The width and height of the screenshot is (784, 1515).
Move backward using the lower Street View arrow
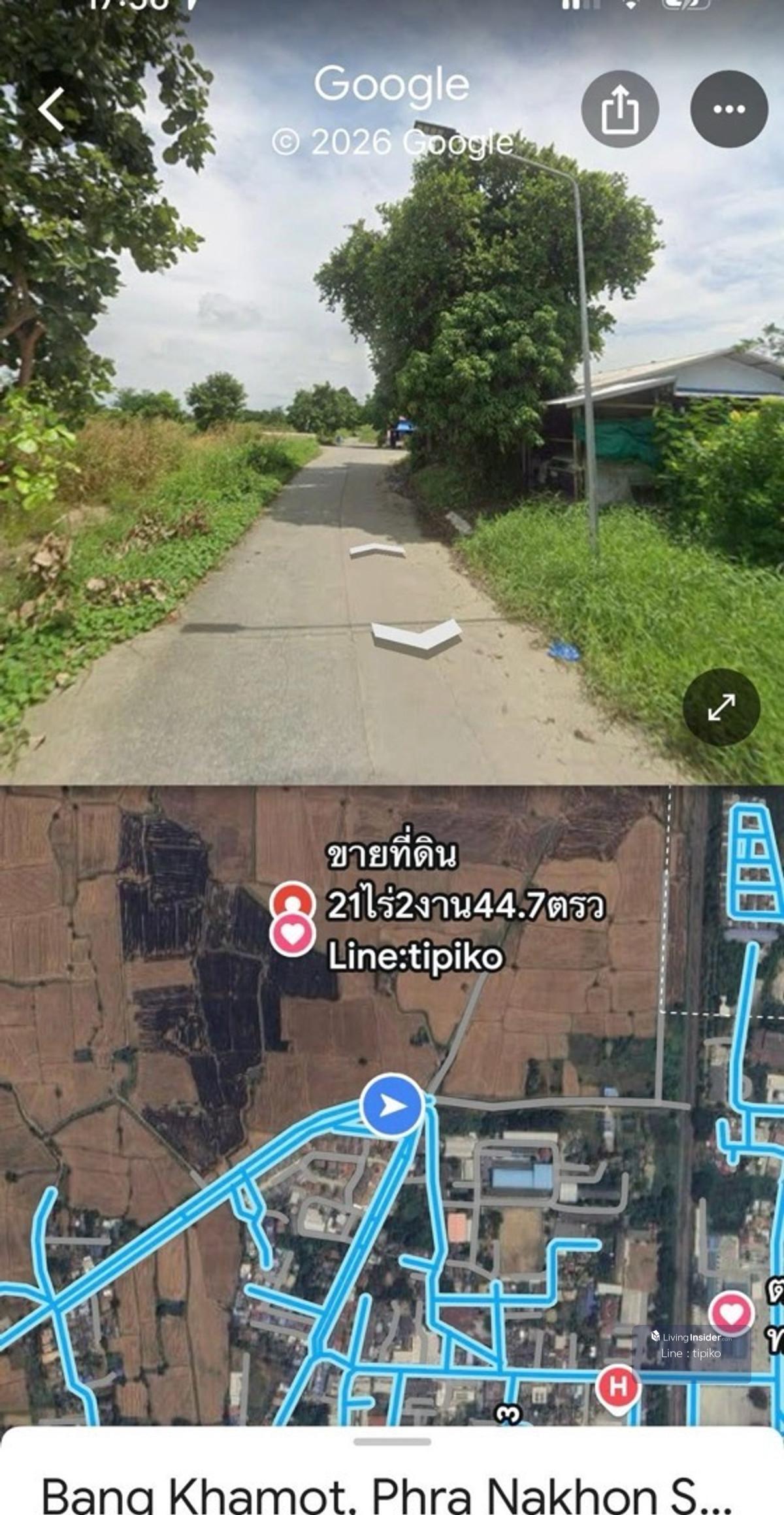[x=416, y=635]
